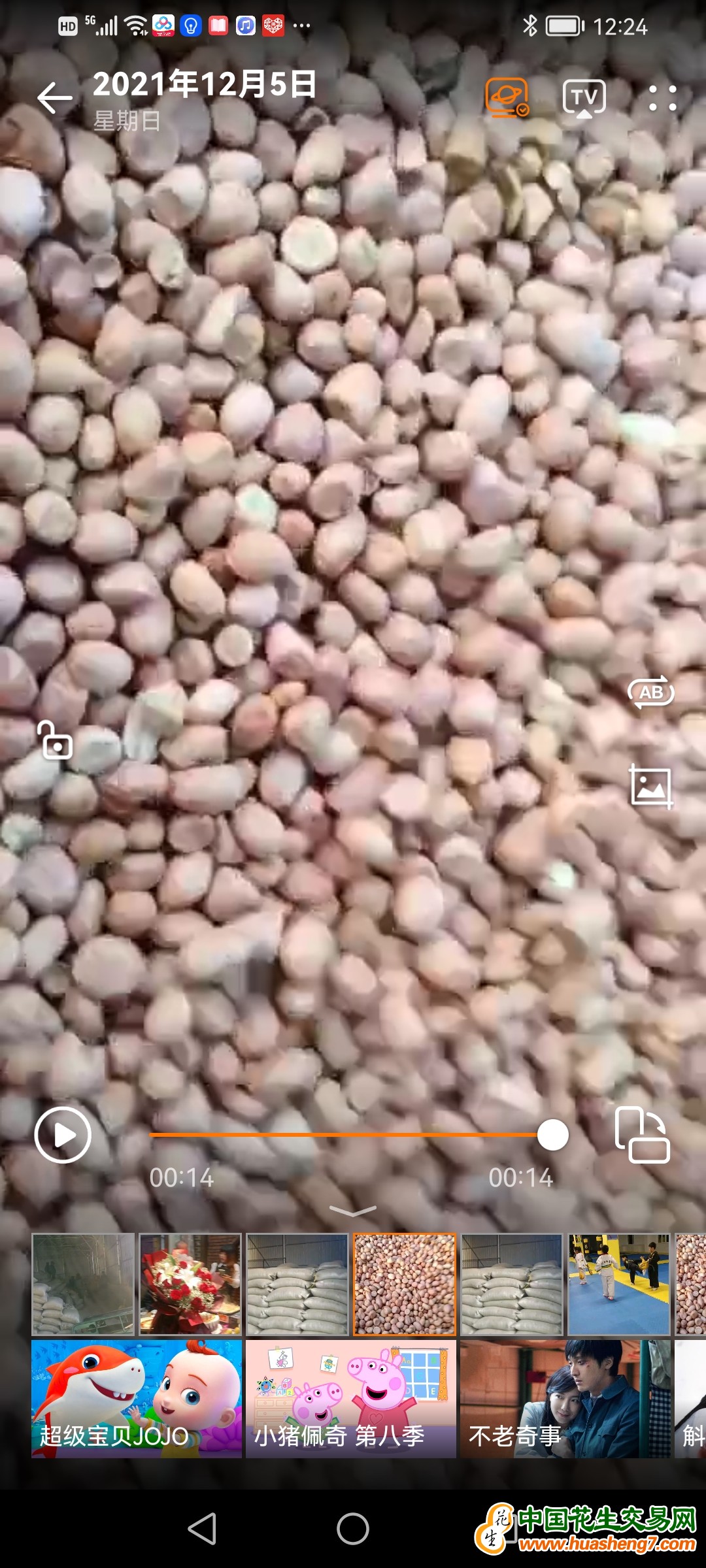Tap the system back button
Image resolution: width=706 pixels, height=1568 pixels.
tap(203, 1529)
